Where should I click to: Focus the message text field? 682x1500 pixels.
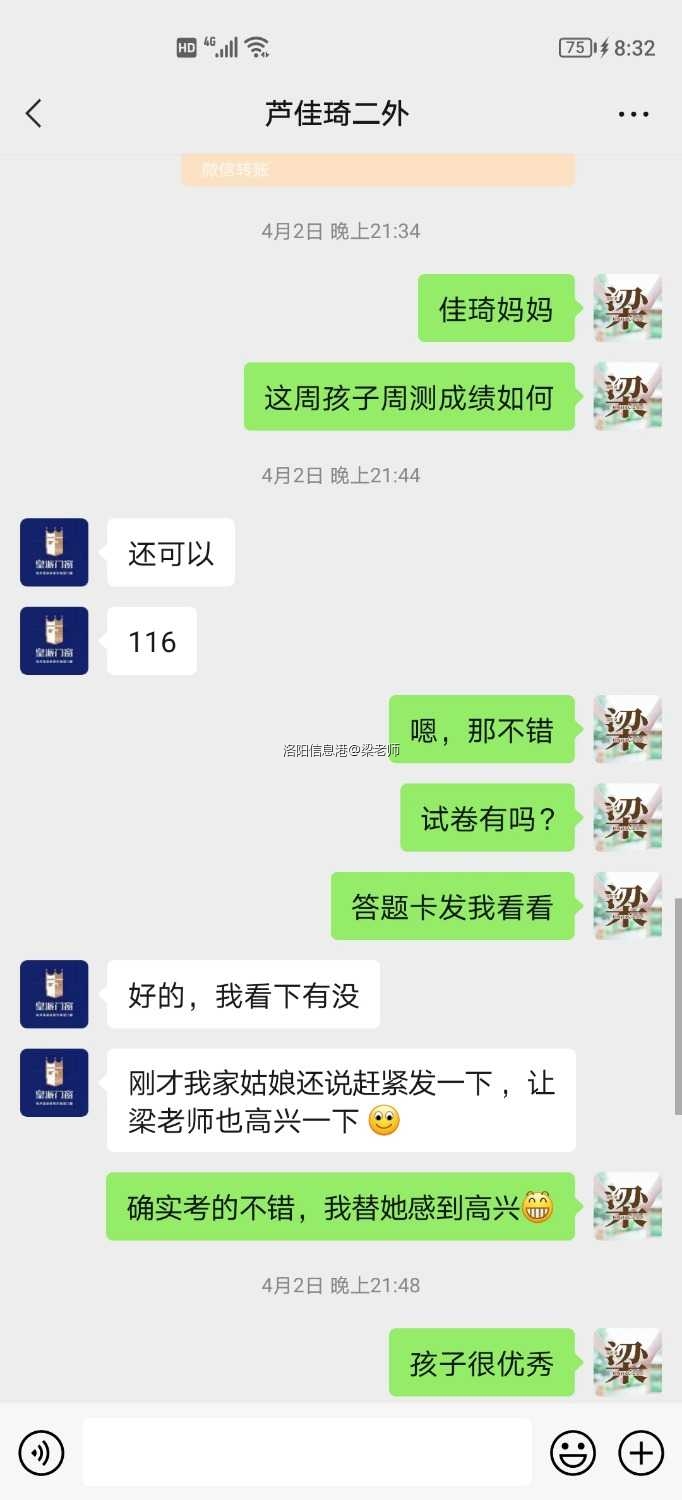click(x=307, y=1452)
